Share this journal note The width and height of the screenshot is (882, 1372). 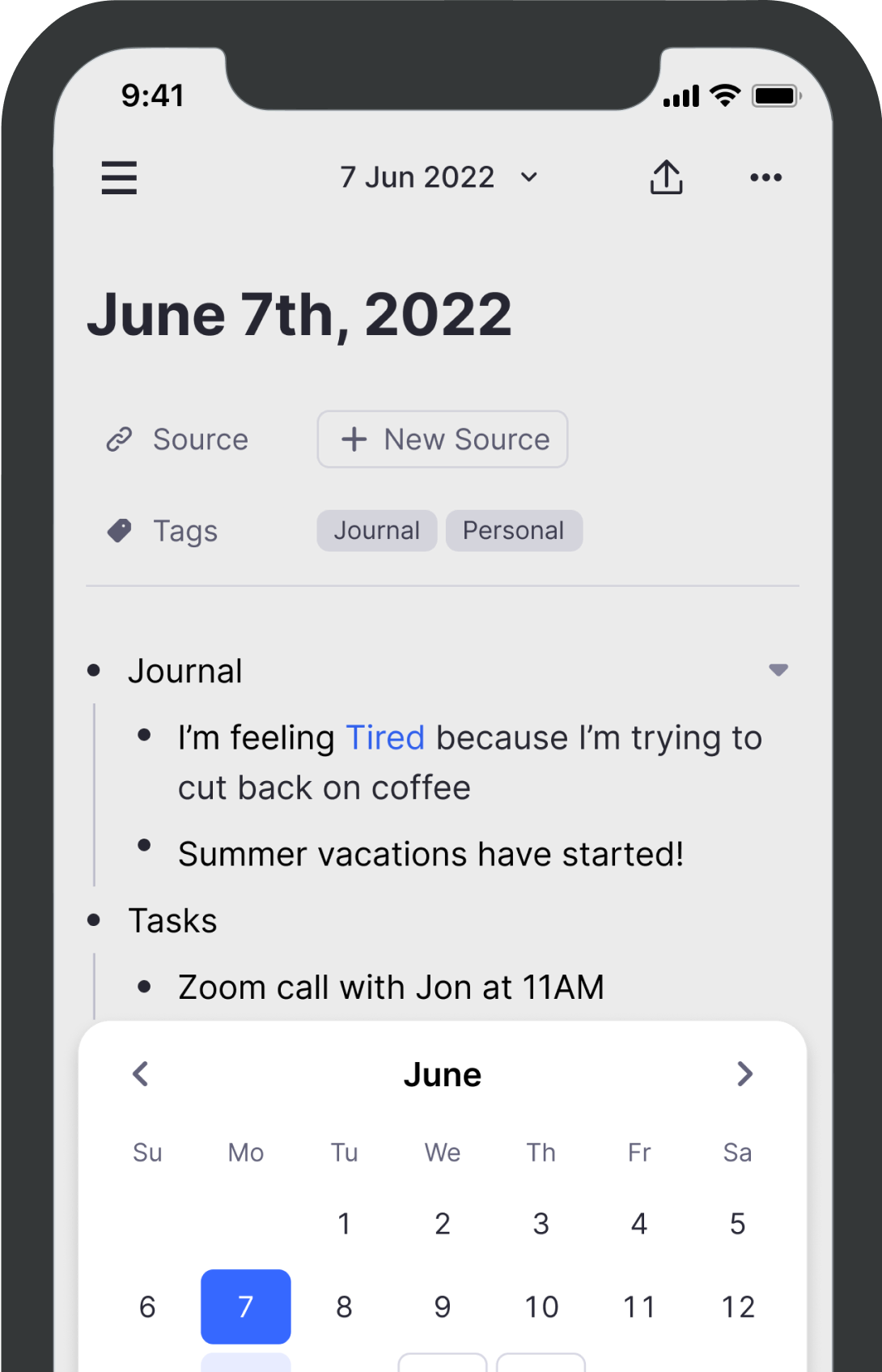[x=666, y=177]
